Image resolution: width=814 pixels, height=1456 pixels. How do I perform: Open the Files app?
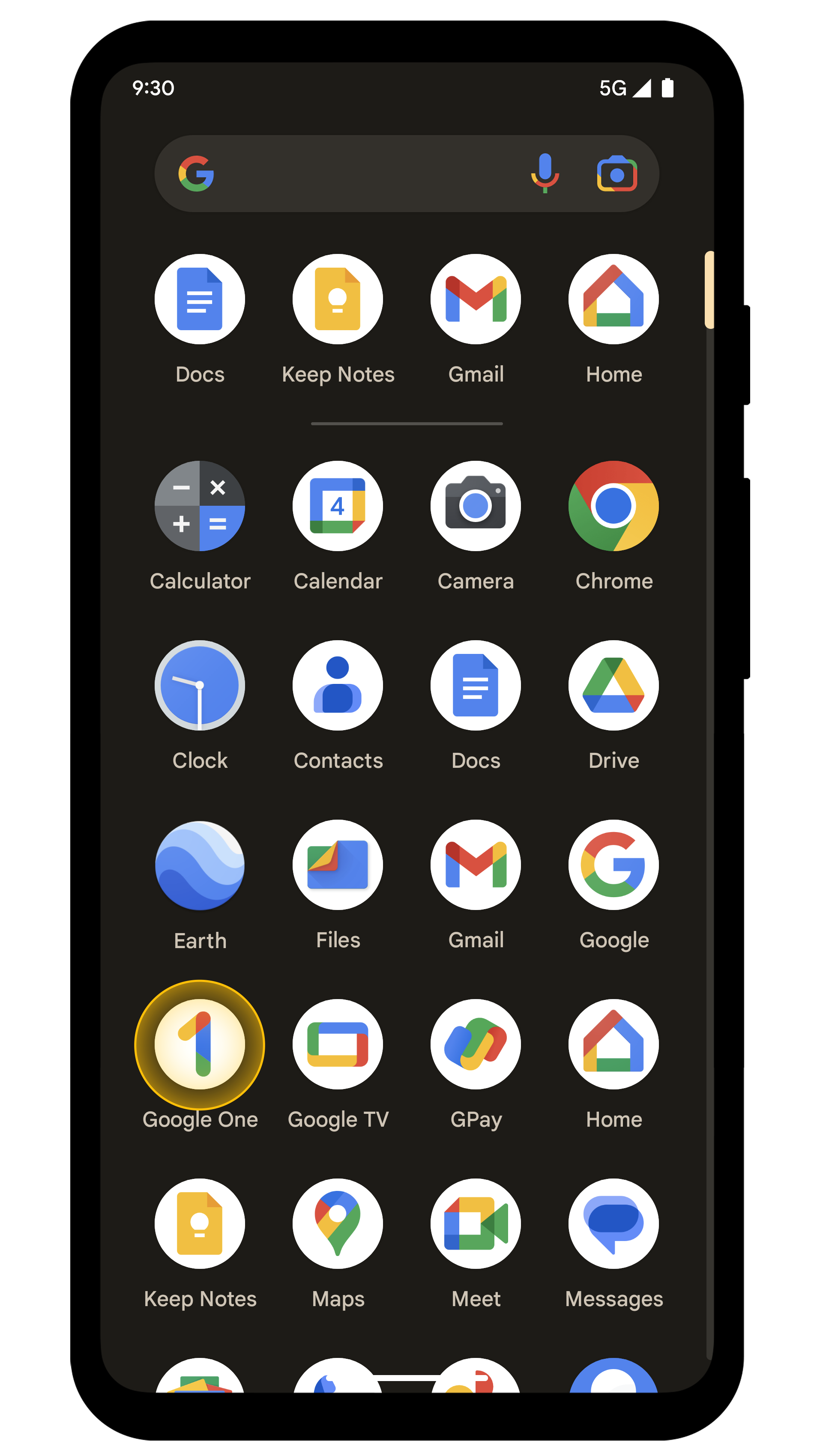click(338, 865)
